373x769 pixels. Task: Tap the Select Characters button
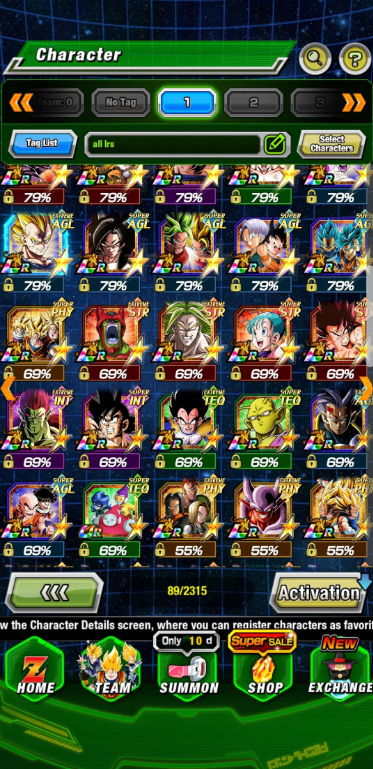tap(331, 144)
